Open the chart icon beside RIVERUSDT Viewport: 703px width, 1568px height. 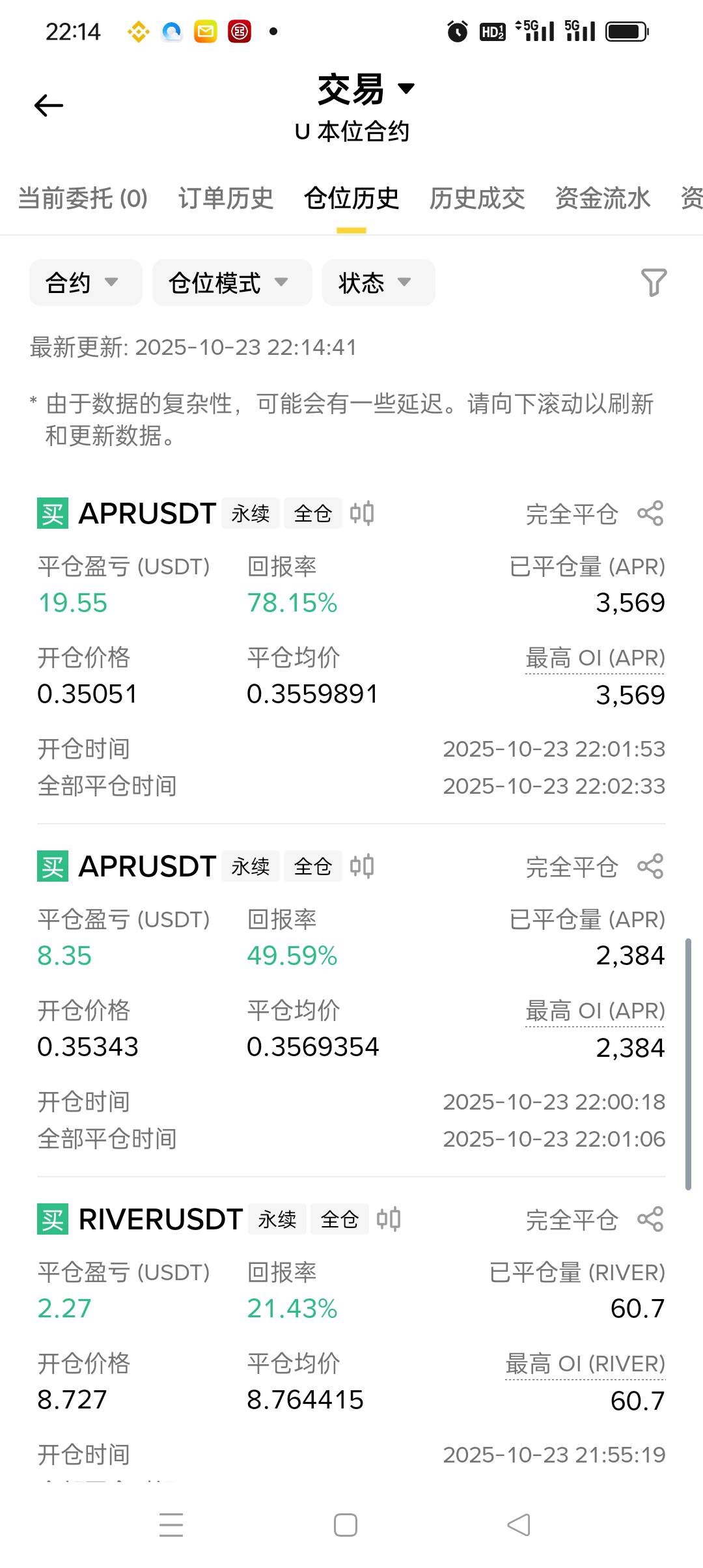389,1220
